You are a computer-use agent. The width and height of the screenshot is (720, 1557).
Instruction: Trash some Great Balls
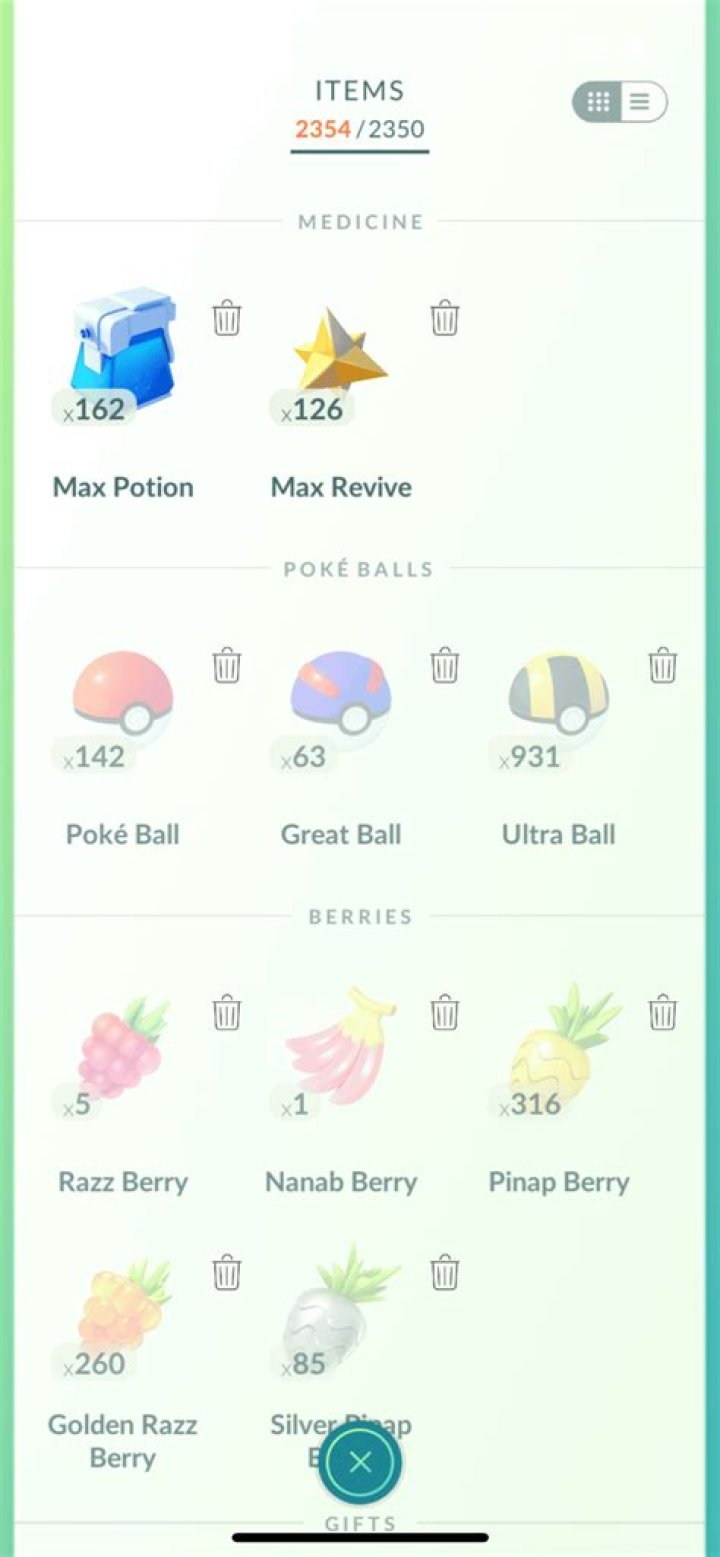tap(445, 665)
